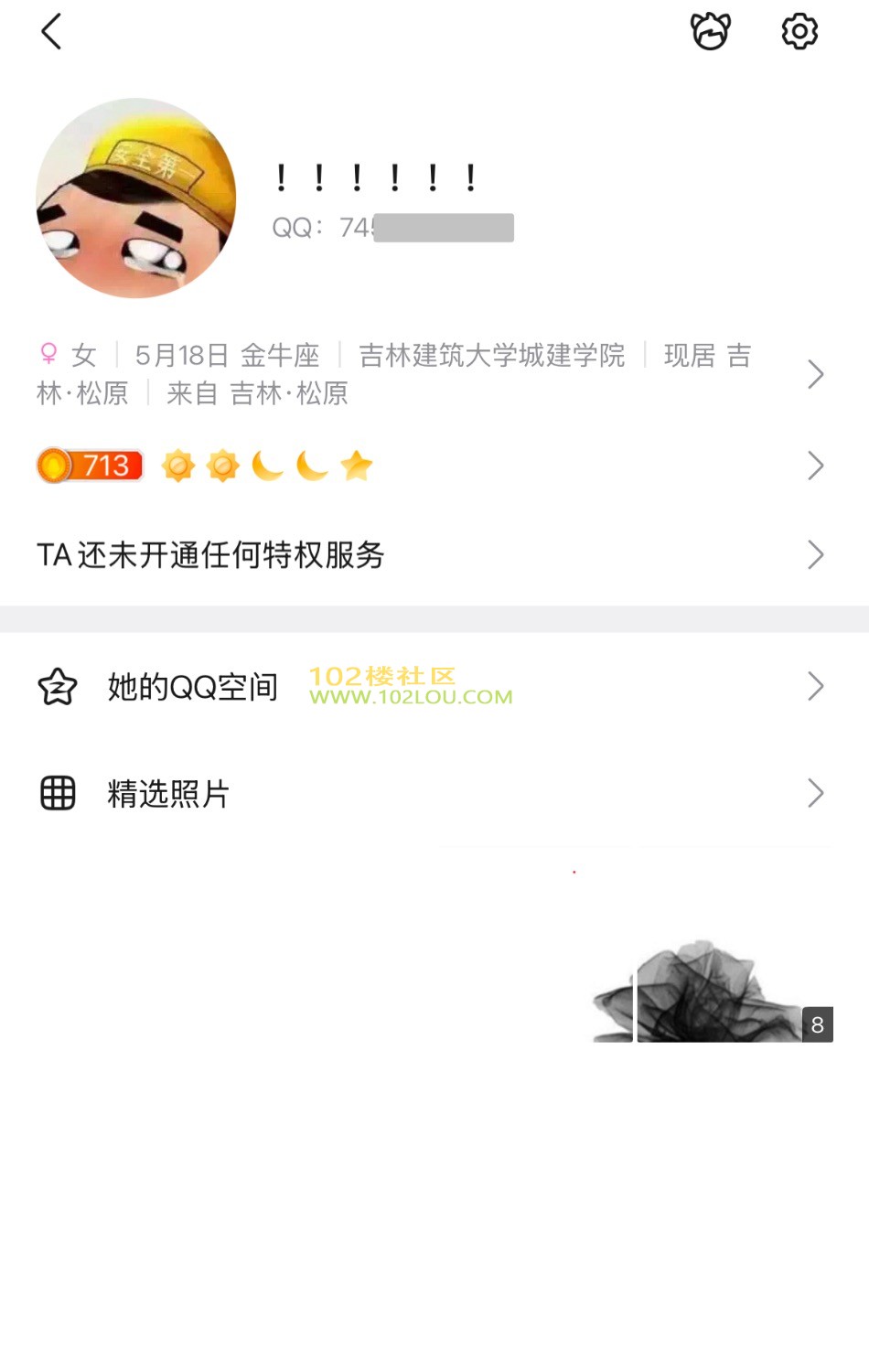Open the TA还未开通任何特权服务 row

[430, 555]
